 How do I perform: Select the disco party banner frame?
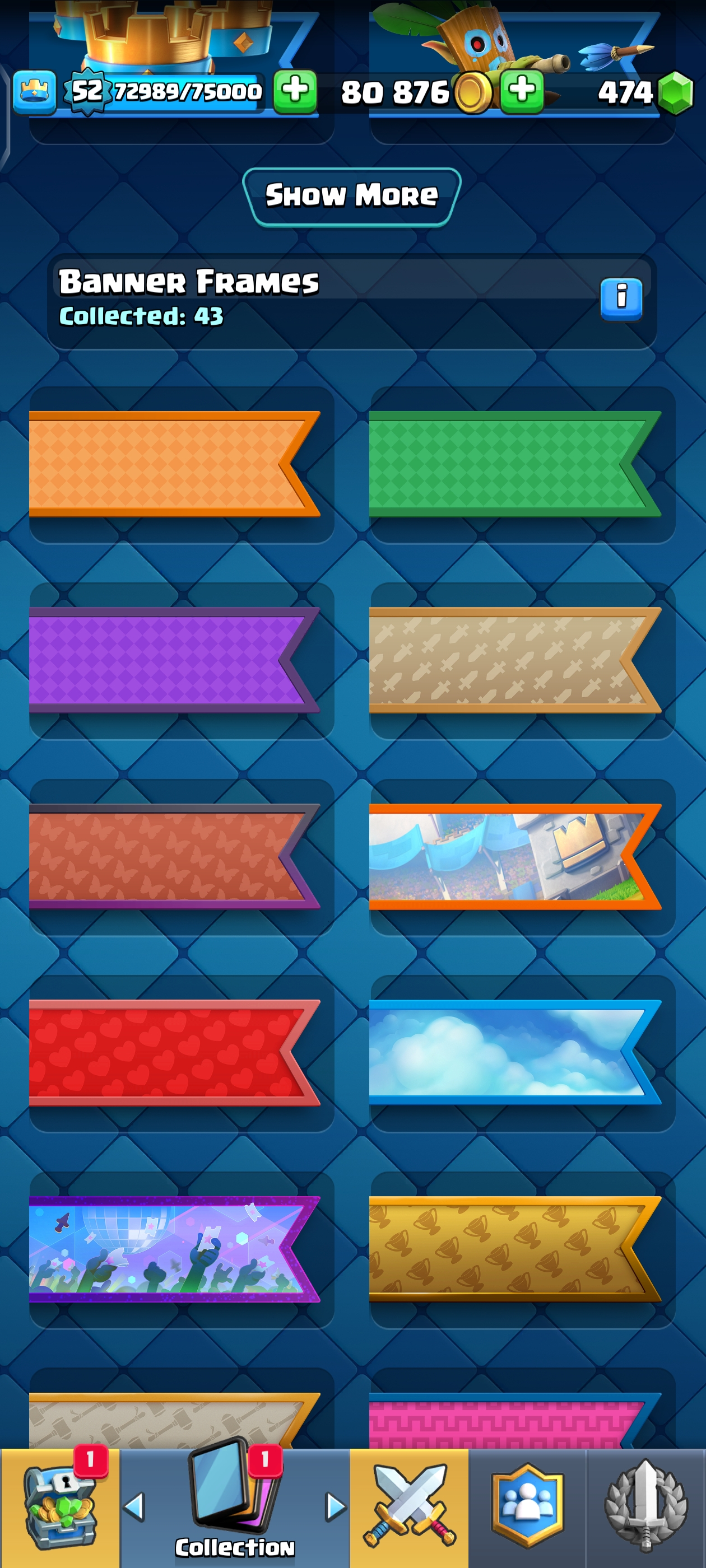174,1249
